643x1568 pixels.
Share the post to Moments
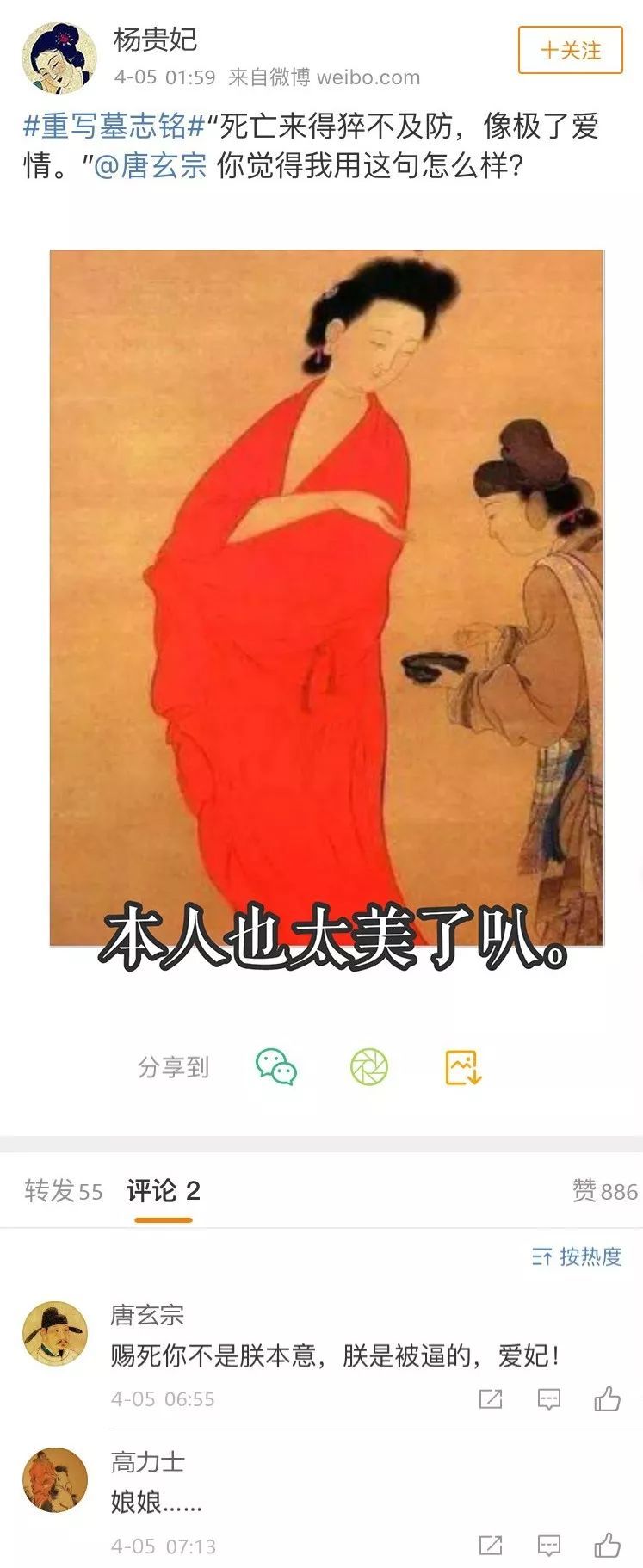point(369,1067)
